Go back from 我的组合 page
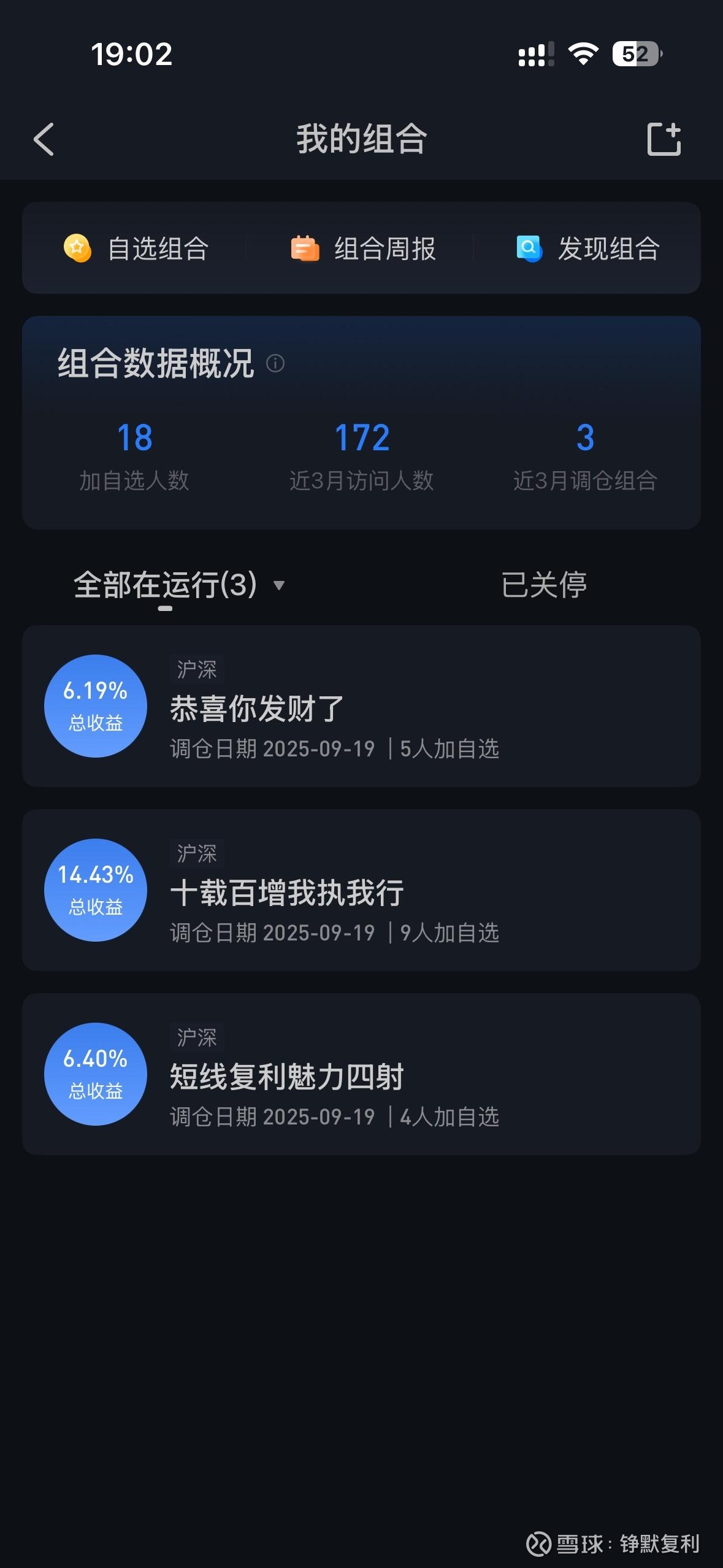Viewport: 723px width, 1568px height. [x=44, y=139]
